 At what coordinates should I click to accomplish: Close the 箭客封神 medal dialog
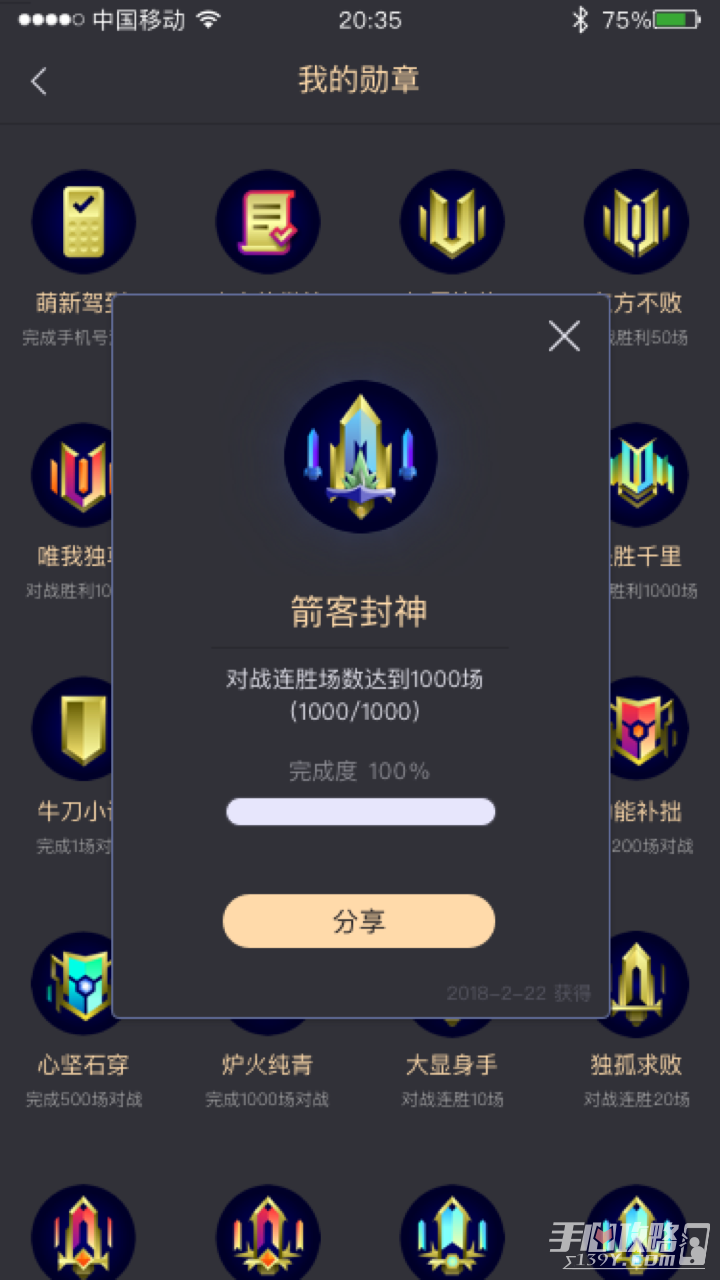click(x=564, y=336)
